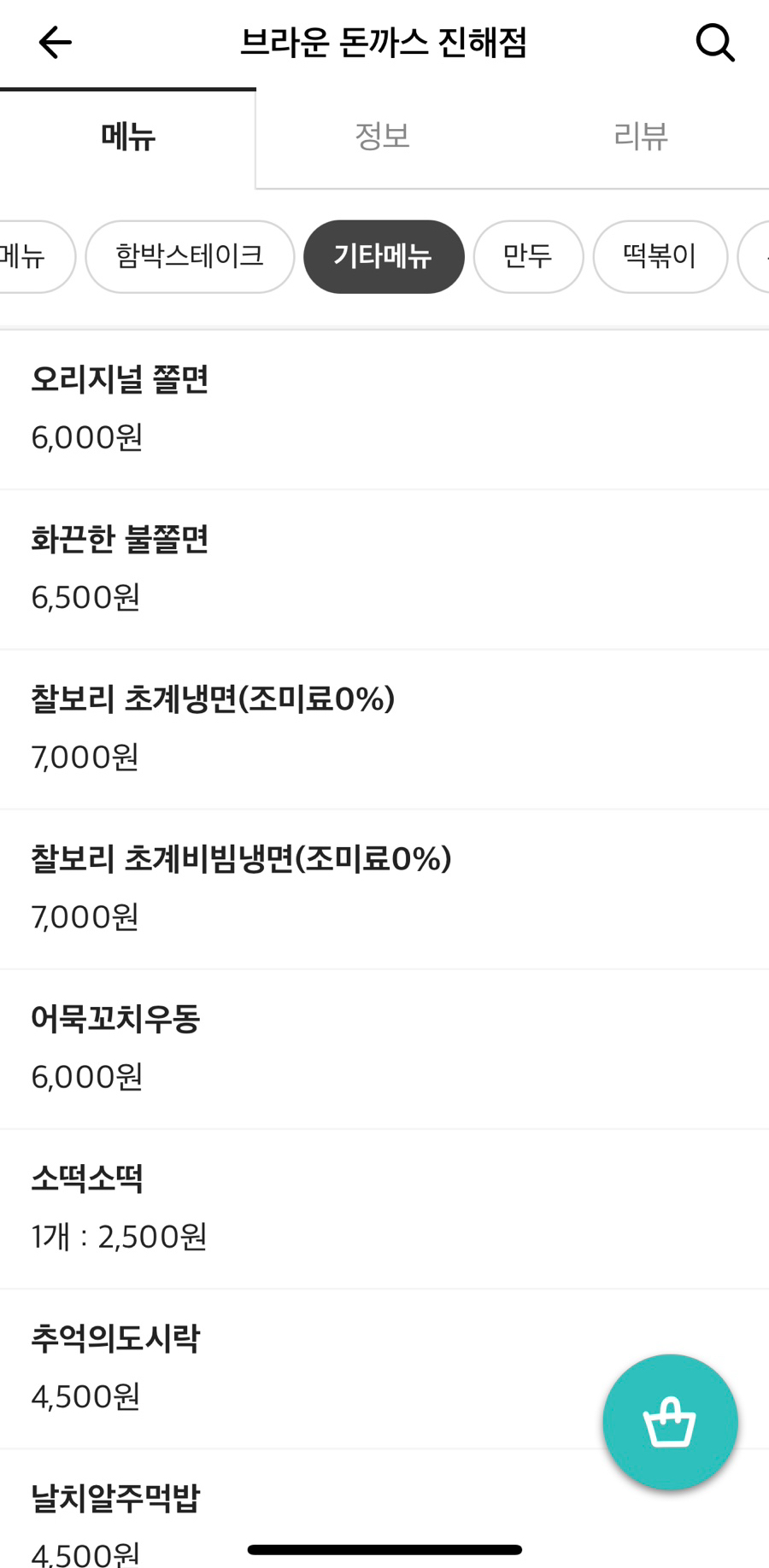Open the shopping basket floating button
This screenshot has width=769, height=1568.
coord(670,1422)
